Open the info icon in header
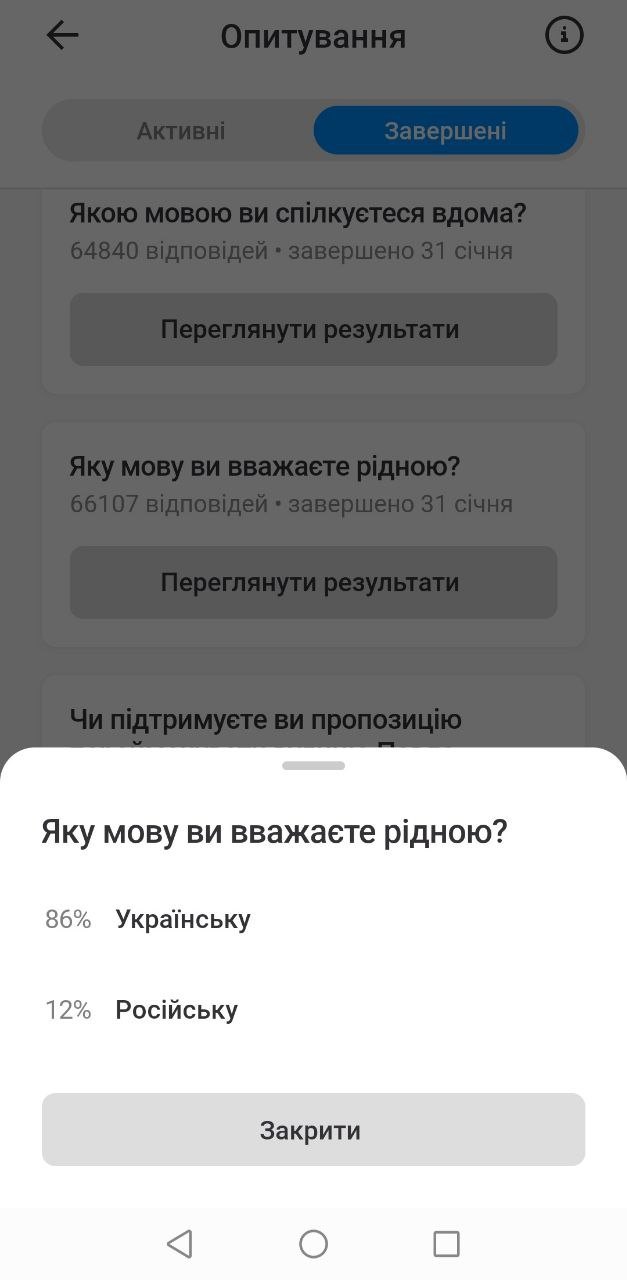 tap(564, 36)
